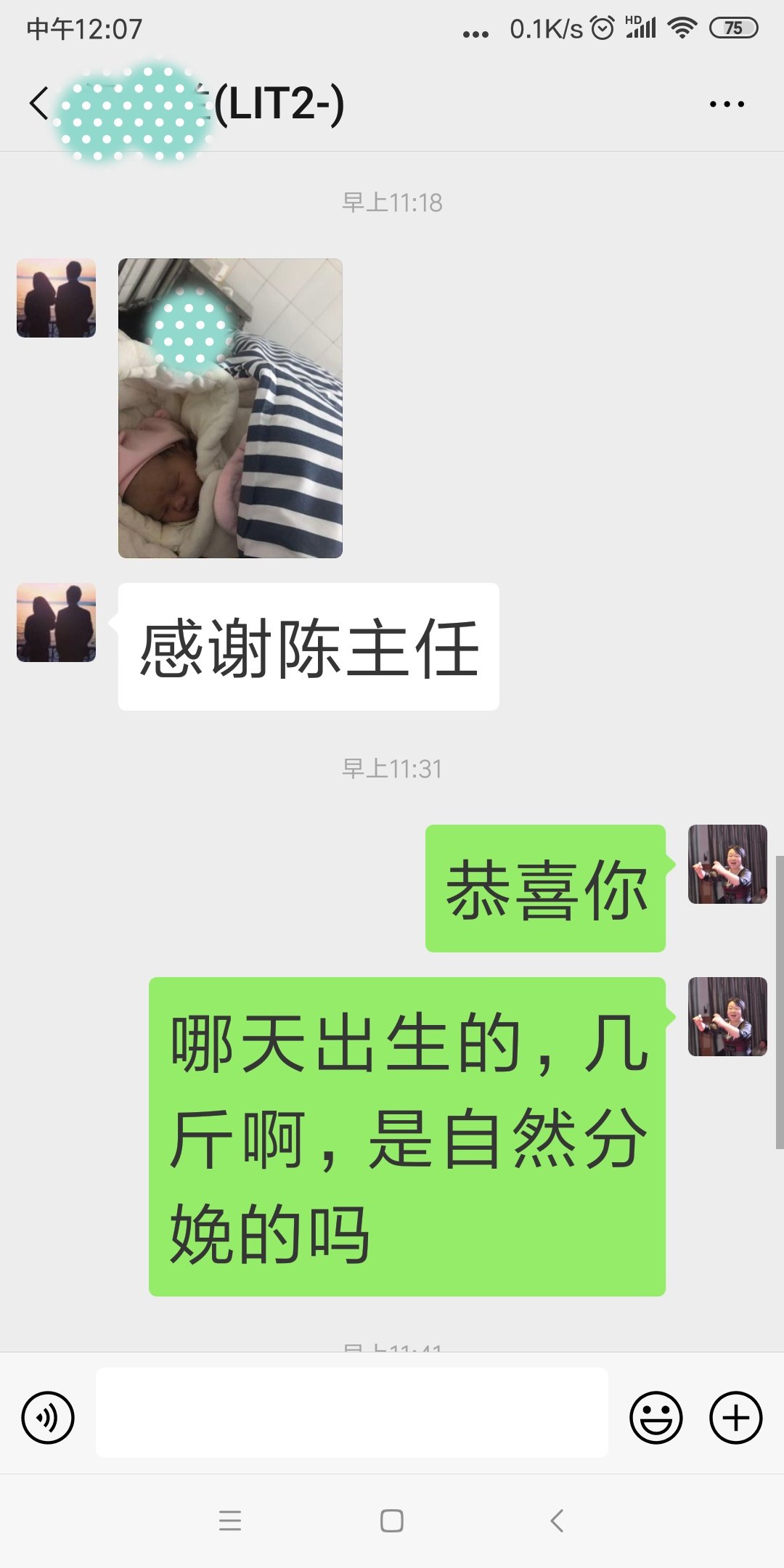
Task: Focus the message text field
Action: tap(352, 1413)
